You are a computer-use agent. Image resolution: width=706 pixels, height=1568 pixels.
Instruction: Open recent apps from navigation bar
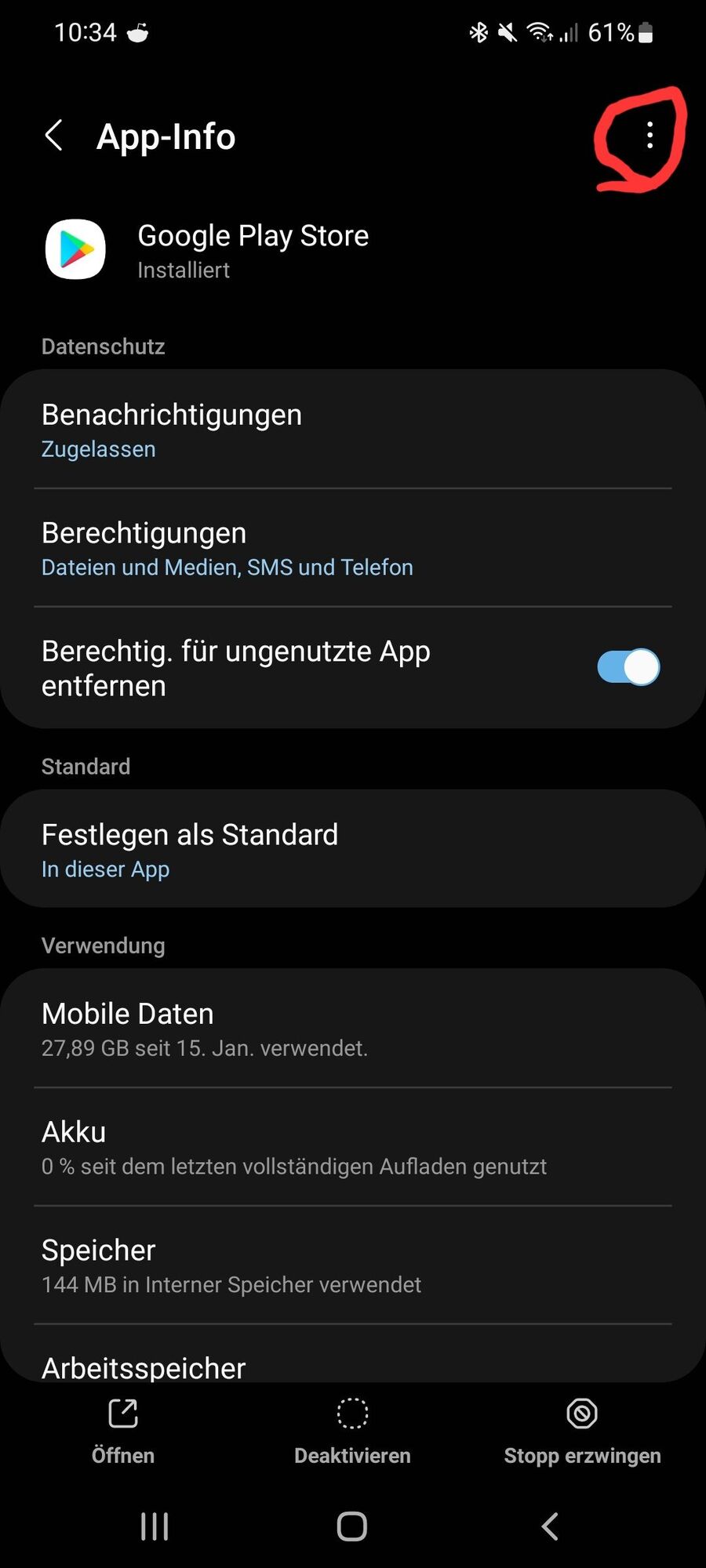pos(155,1526)
